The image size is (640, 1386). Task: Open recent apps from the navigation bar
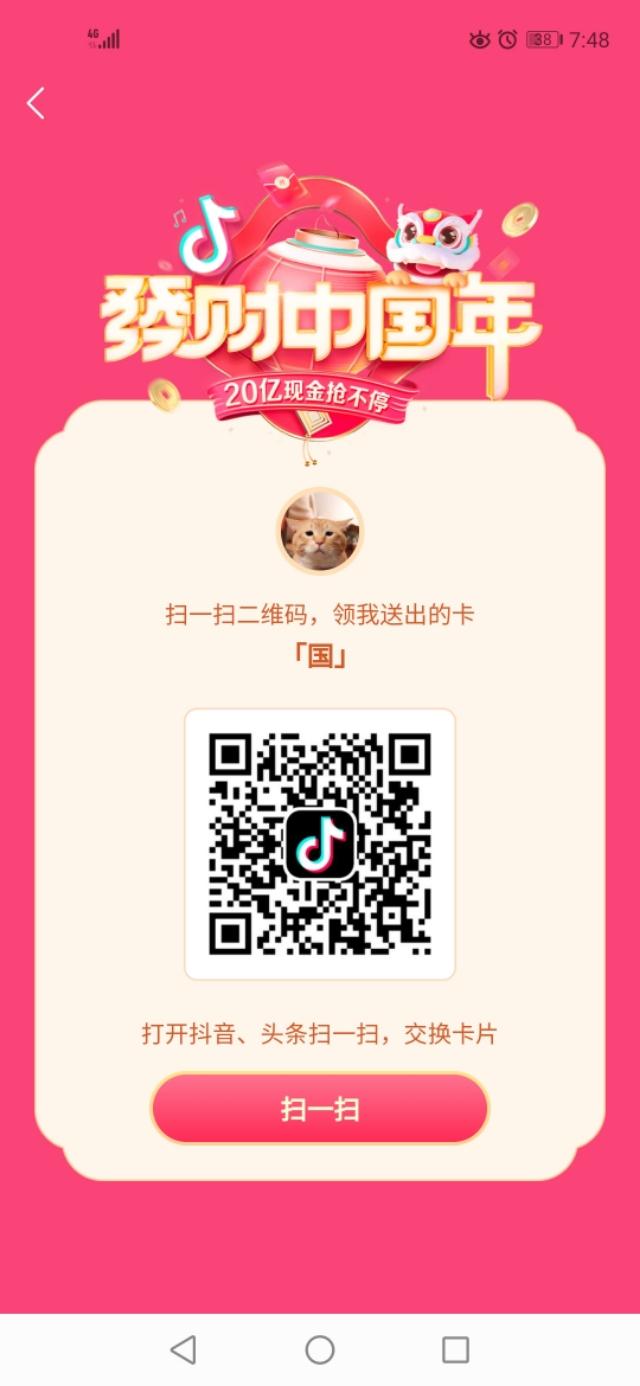click(455, 1350)
